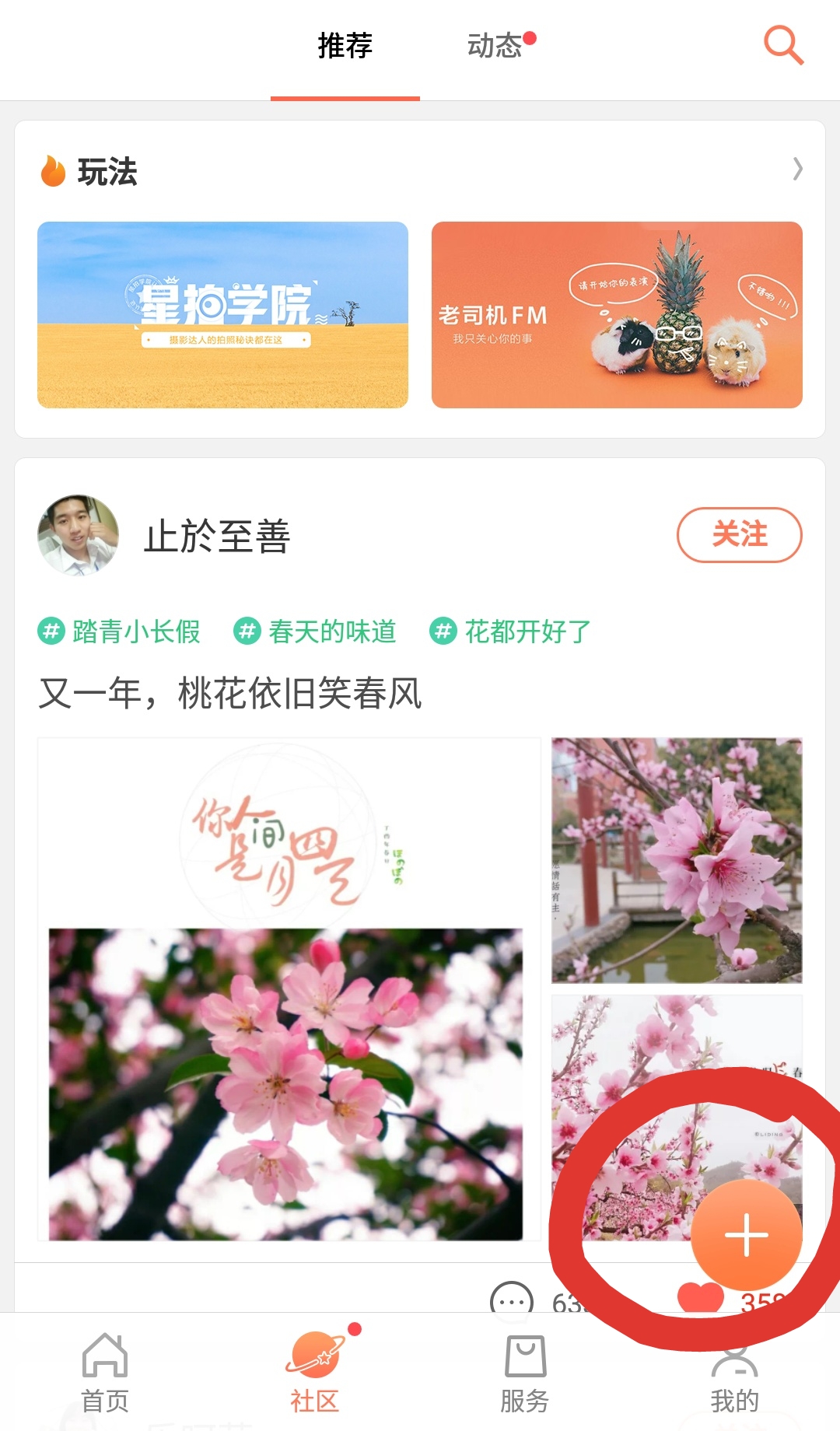Open the 我的 tab
This screenshot has width=840, height=1431.
coord(734,1377)
